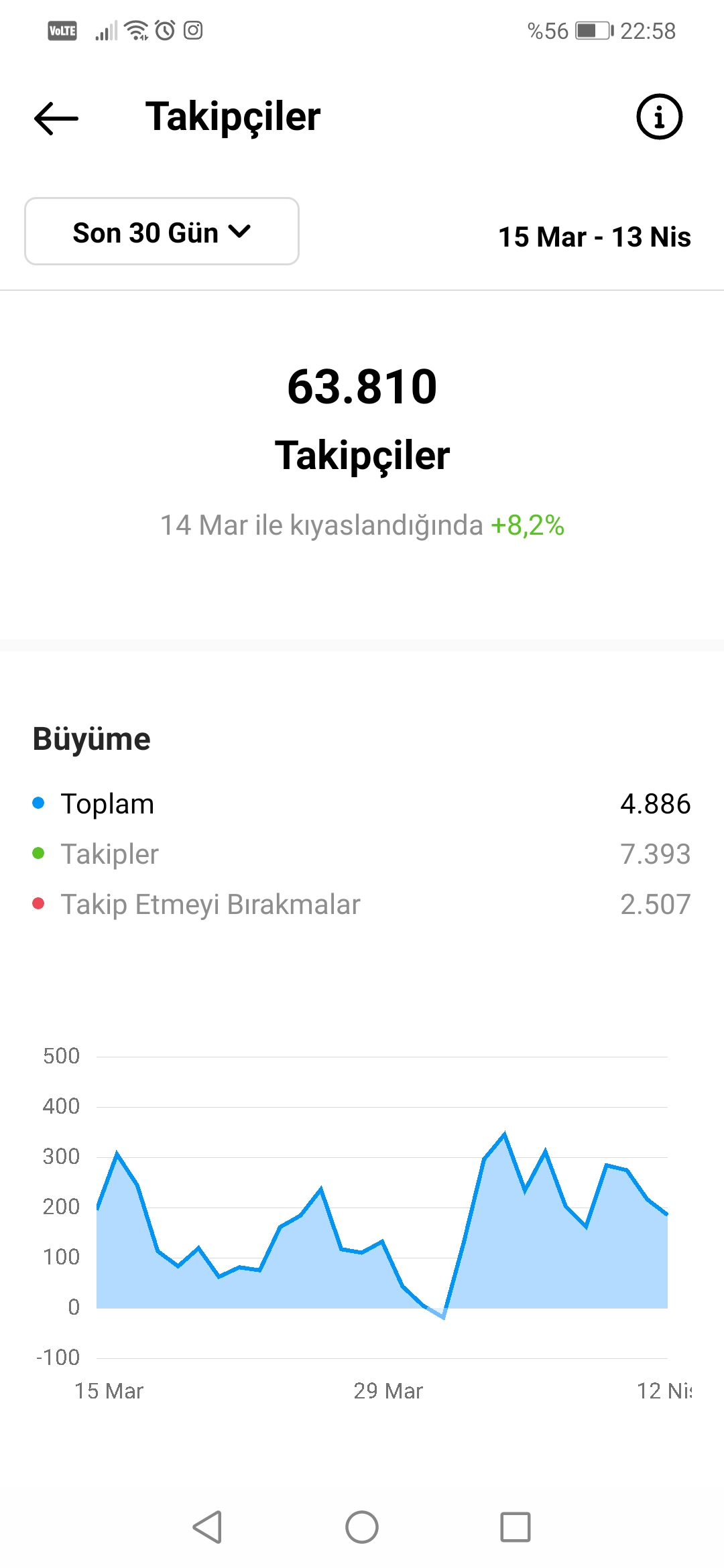
Task: Tap the system home button
Action: (x=362, y=1527)
